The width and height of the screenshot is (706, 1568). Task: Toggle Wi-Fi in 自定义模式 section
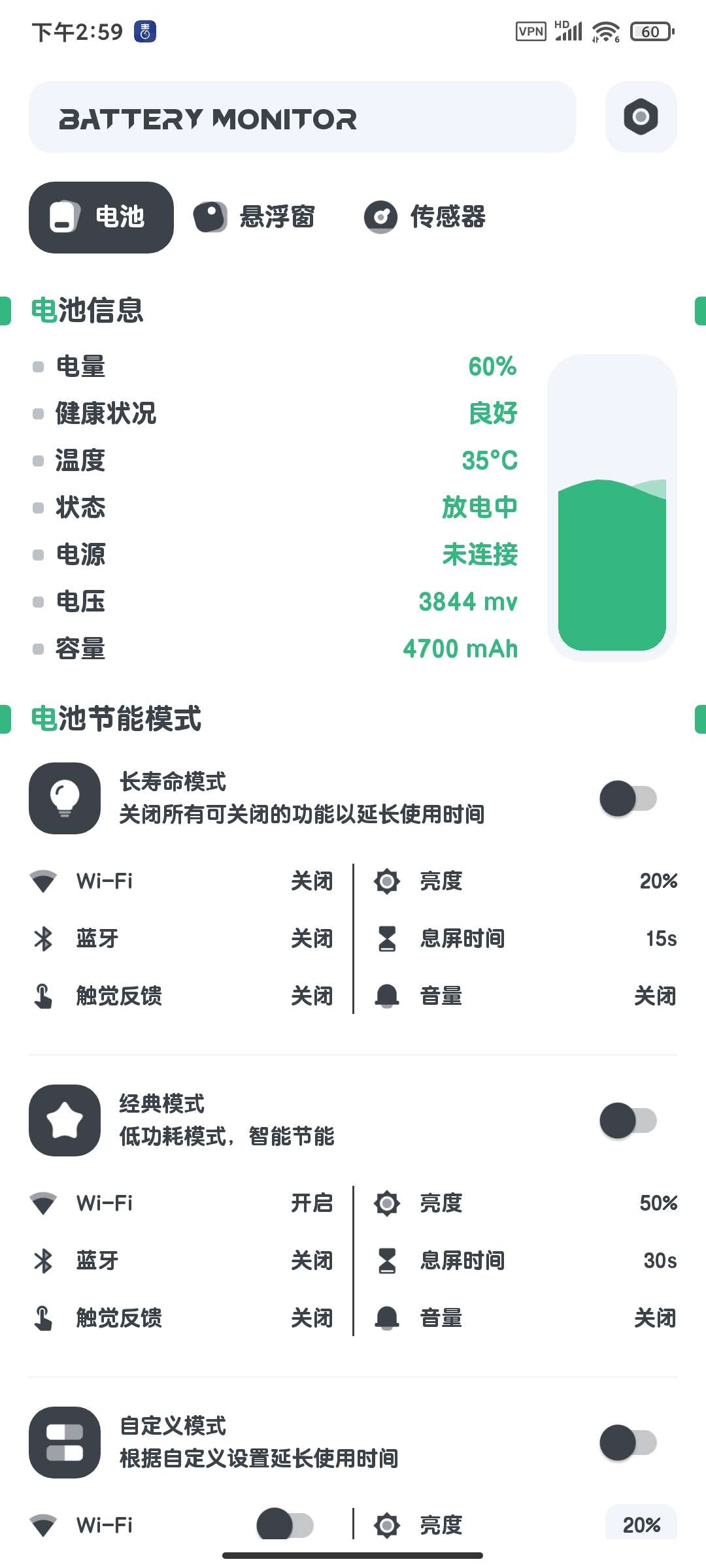pyautogui.click(x=286, y=1524)
